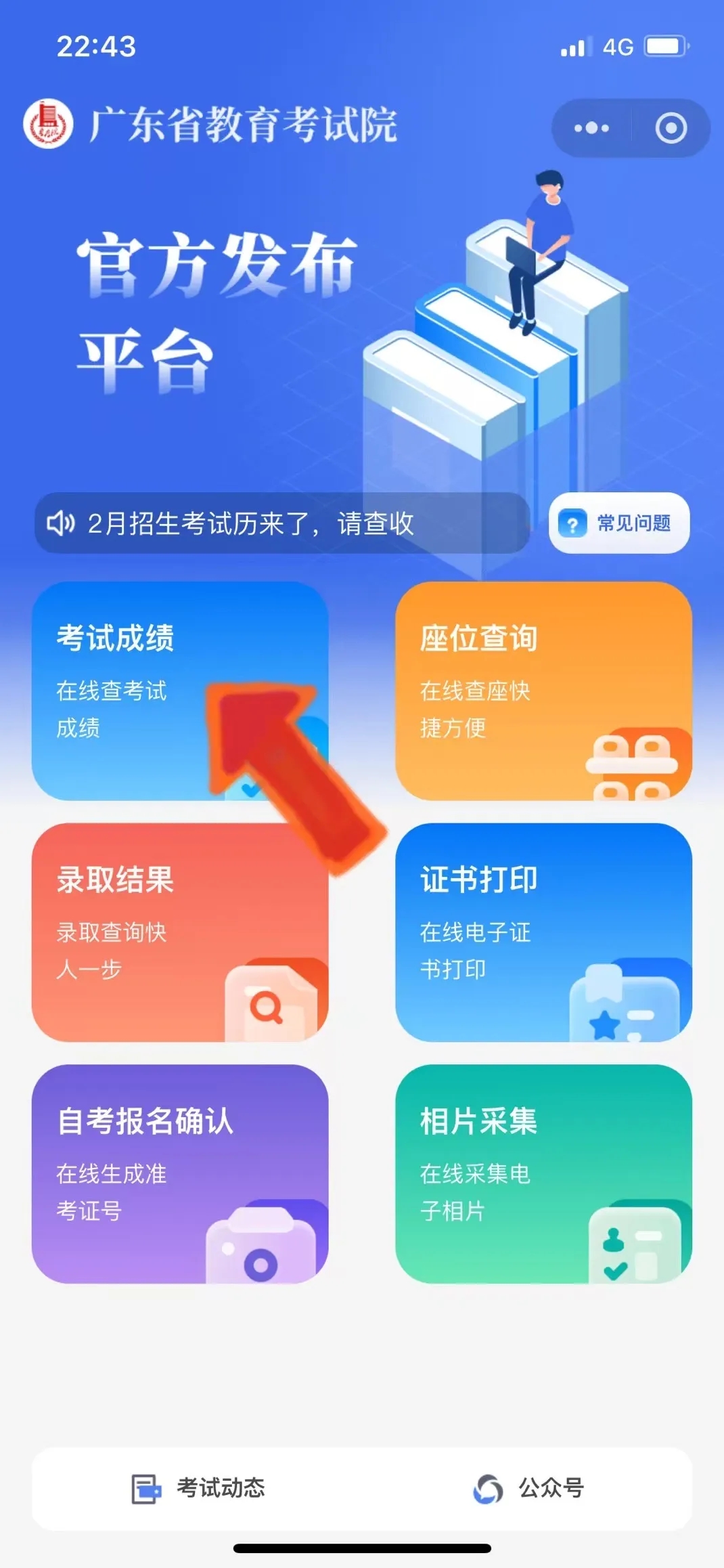
Task: Open the 座位查询 card
Action: pos(543,691)
